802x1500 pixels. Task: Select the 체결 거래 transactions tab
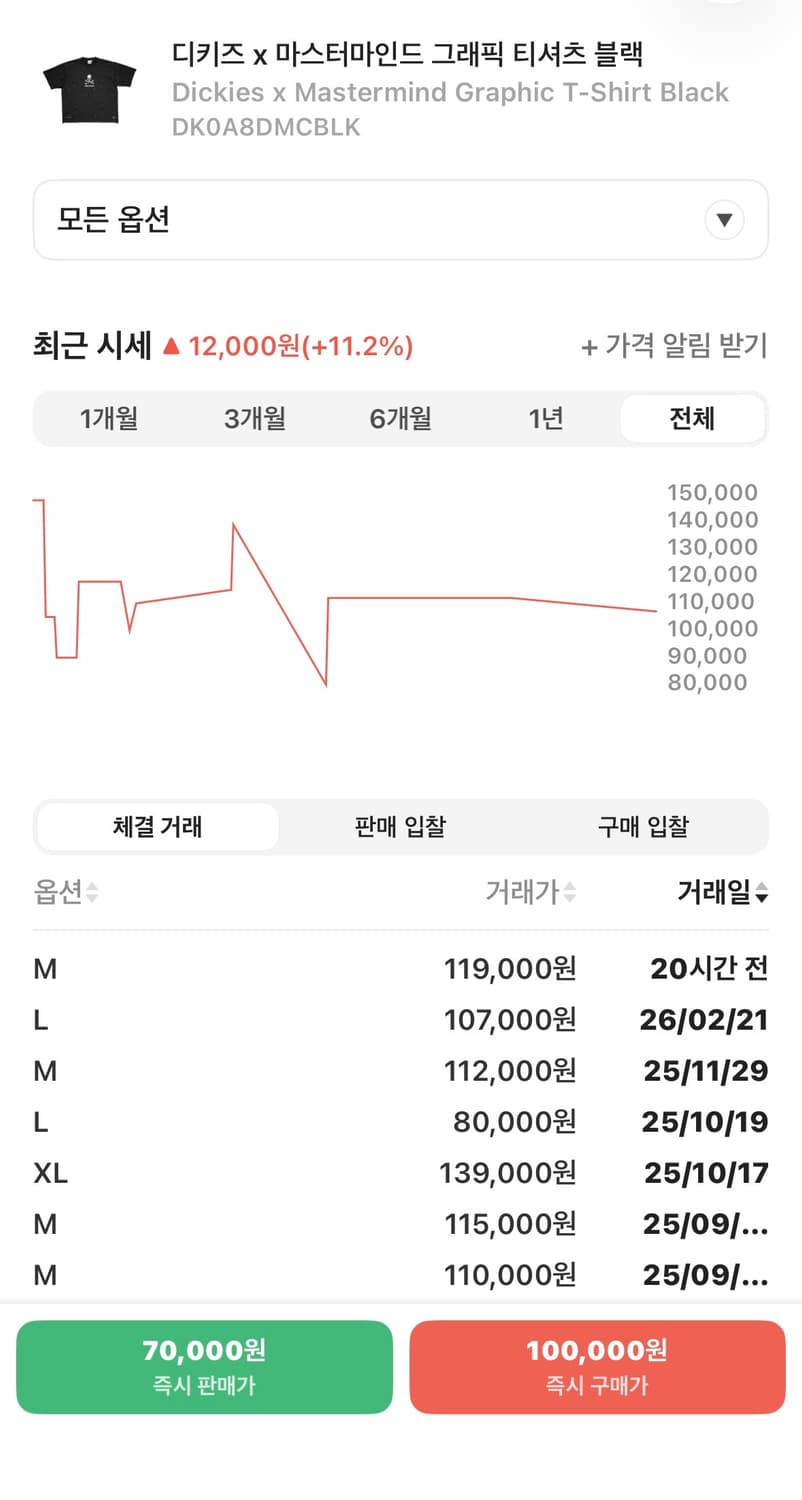[x=156, y=827]
